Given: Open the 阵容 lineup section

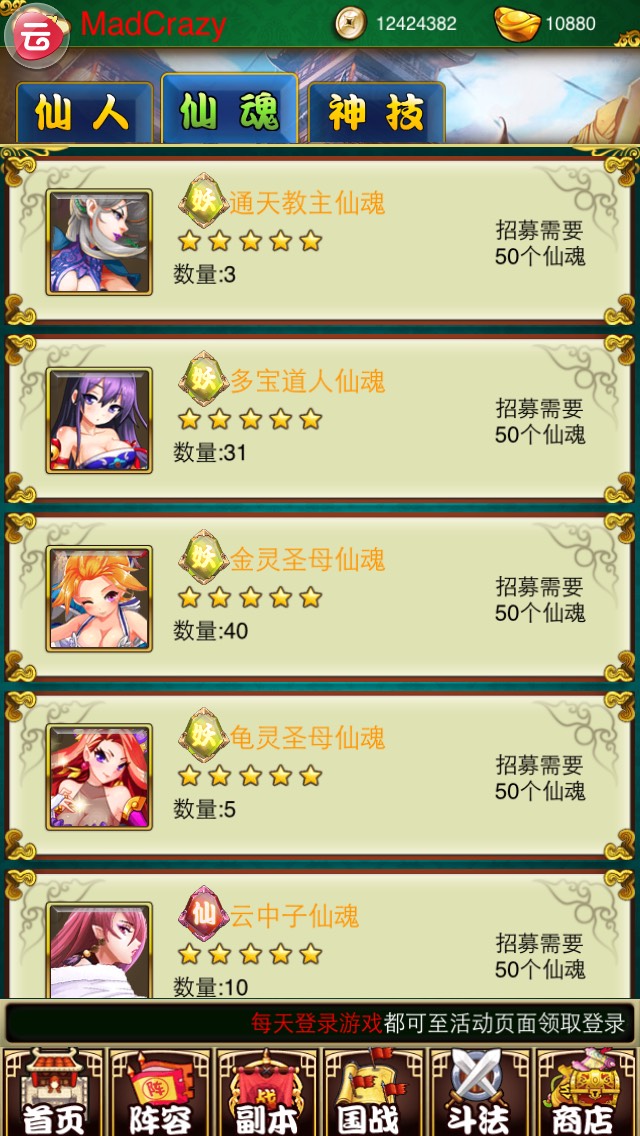Looking at the screenshot, I should pyautogui.click(x=160, y=1092).
